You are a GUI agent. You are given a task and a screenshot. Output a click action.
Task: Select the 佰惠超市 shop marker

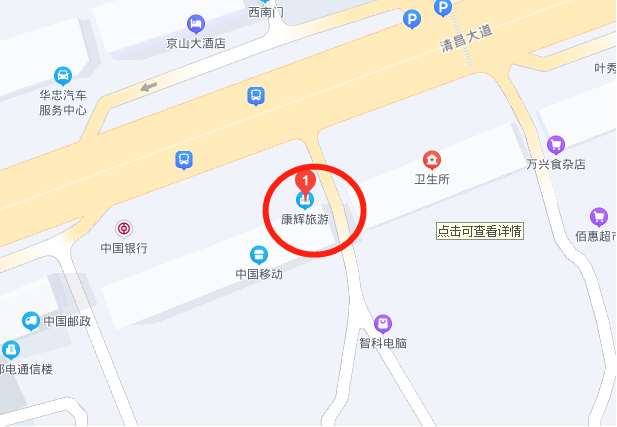[x=598, y=216]
